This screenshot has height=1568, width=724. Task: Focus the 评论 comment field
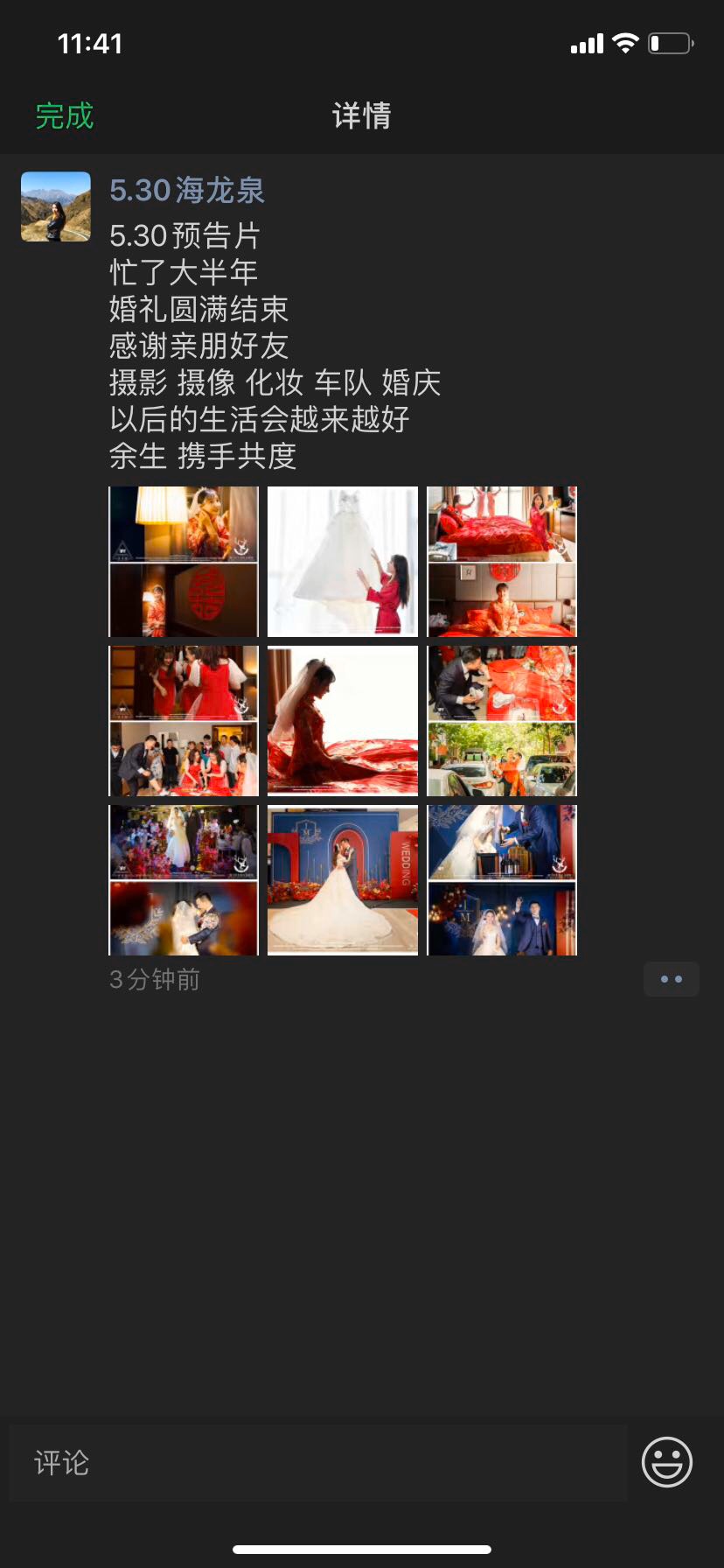click(318, 1462)
